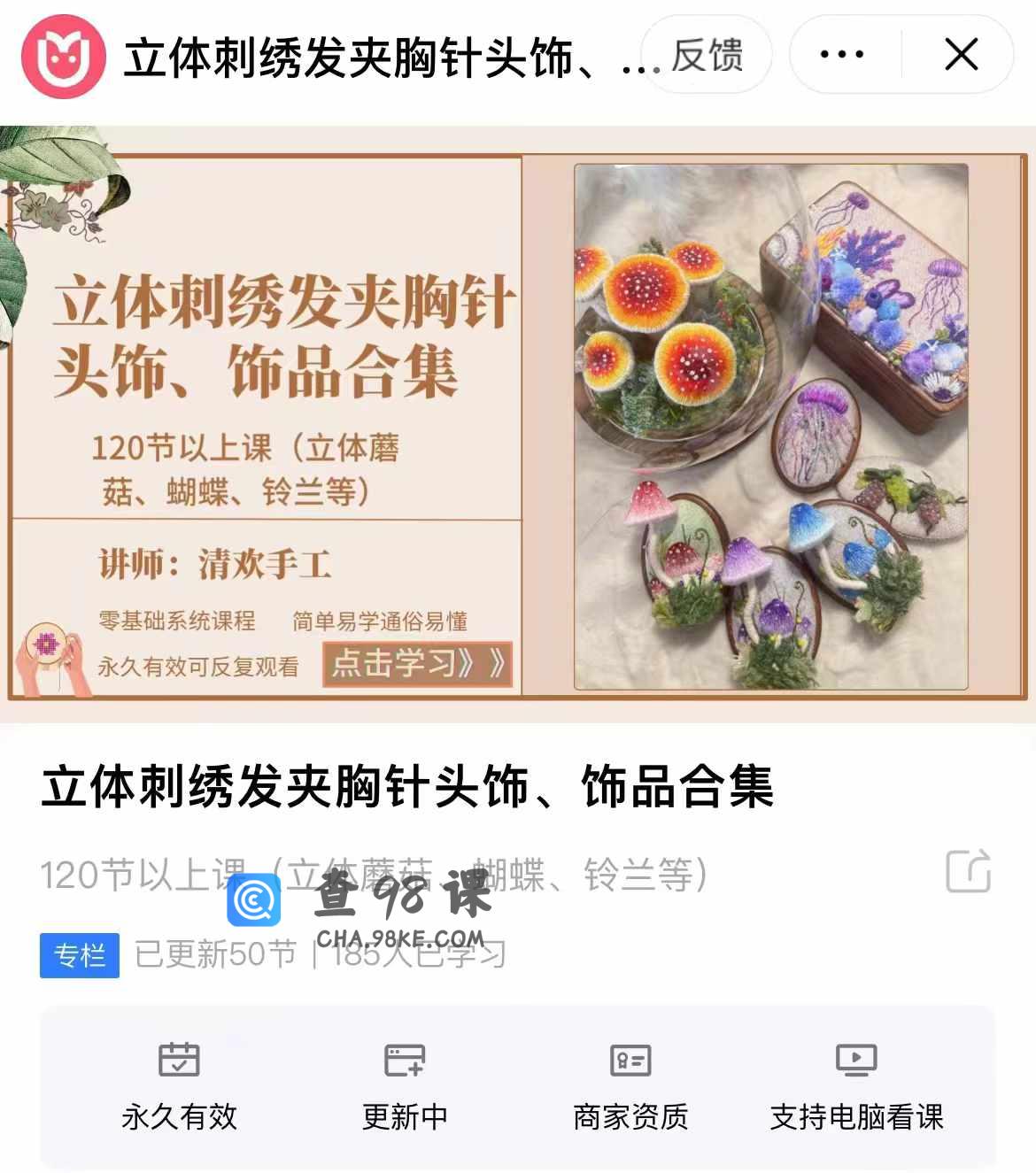Viewport: 1036px width, 1173px height.
Task: Open the course banner image
Action: pyautogui.click(x=518, y=425)
